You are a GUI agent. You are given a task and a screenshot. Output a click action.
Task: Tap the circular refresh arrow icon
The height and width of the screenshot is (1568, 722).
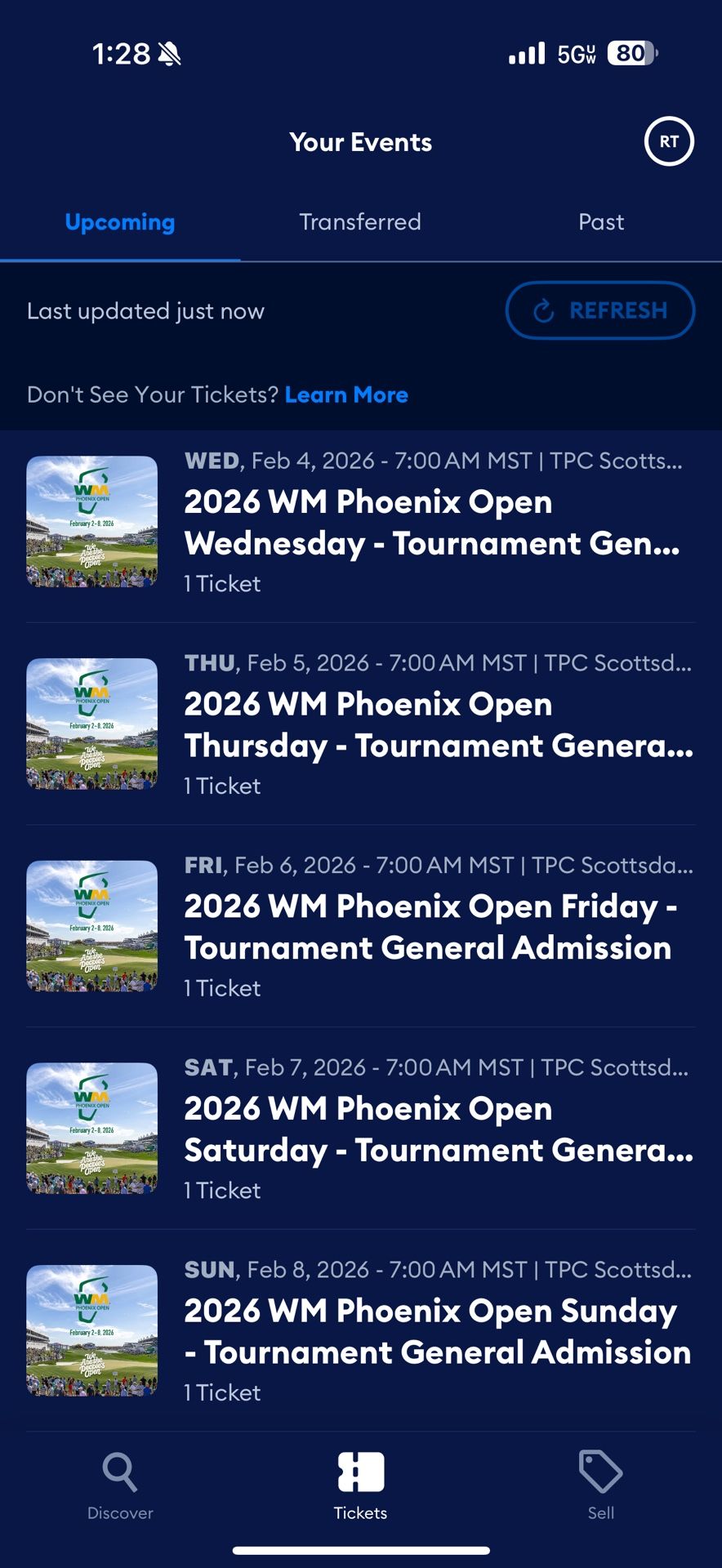(x=543, y=310)
